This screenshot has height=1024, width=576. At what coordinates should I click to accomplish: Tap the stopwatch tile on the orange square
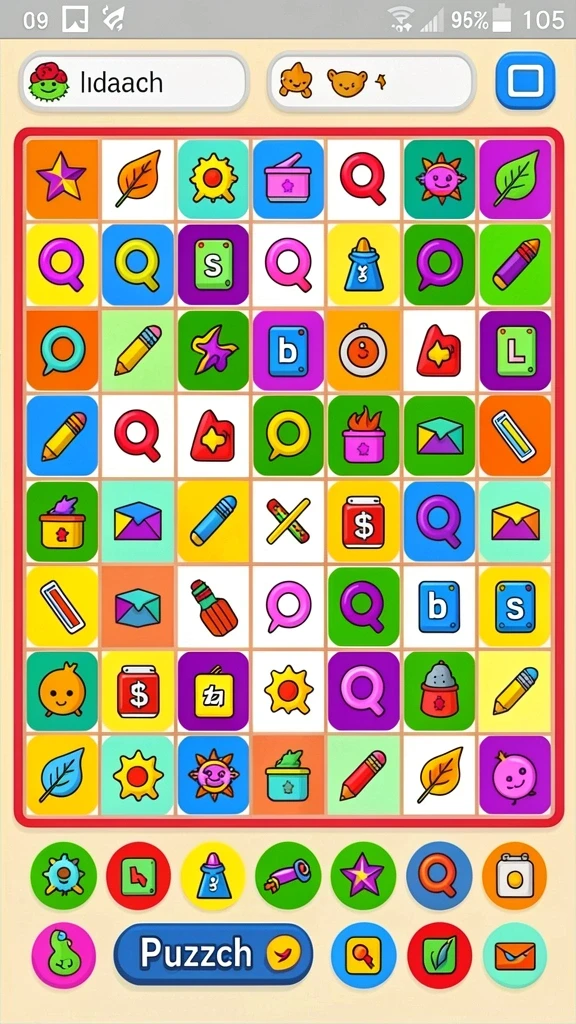pos(362,351)
